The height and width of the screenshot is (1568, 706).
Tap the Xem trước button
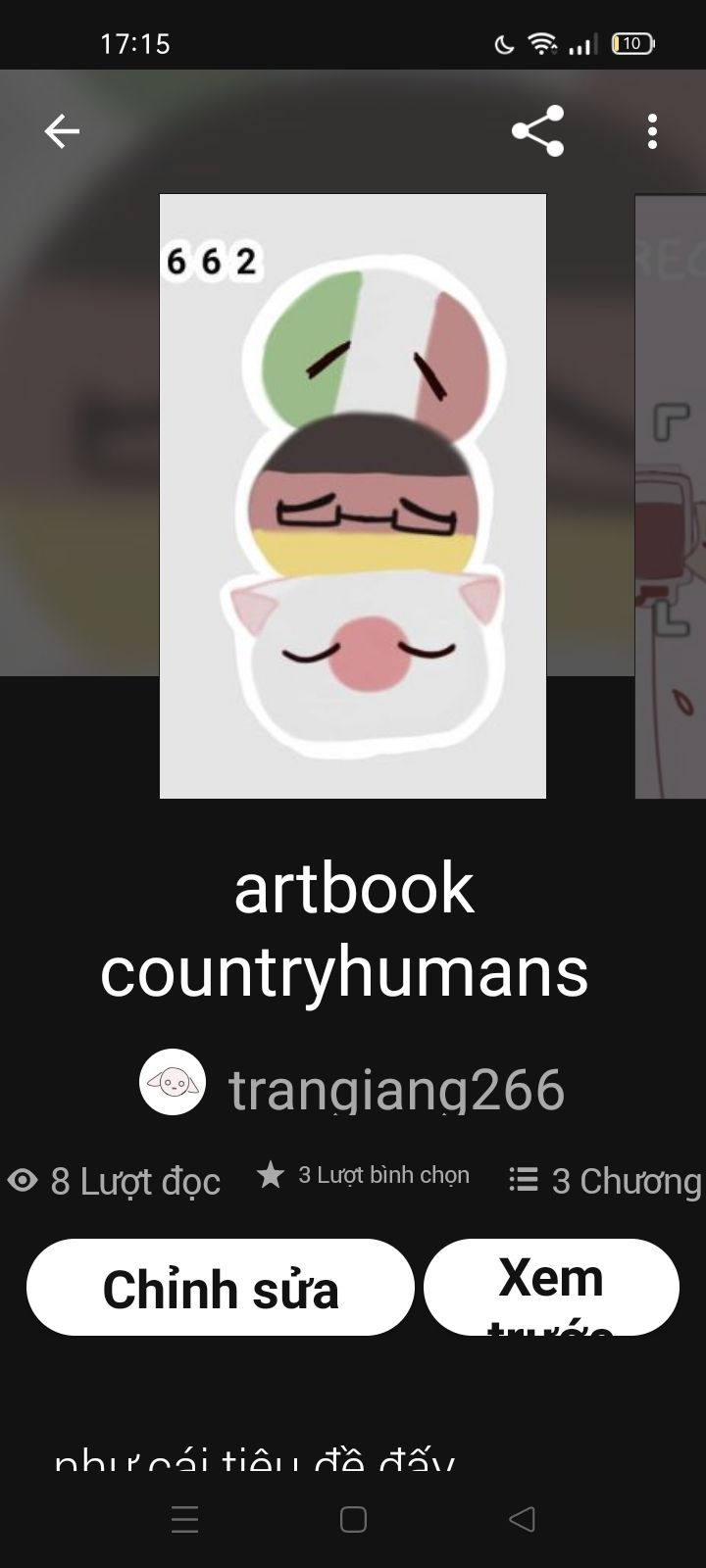pos(551,1287)
